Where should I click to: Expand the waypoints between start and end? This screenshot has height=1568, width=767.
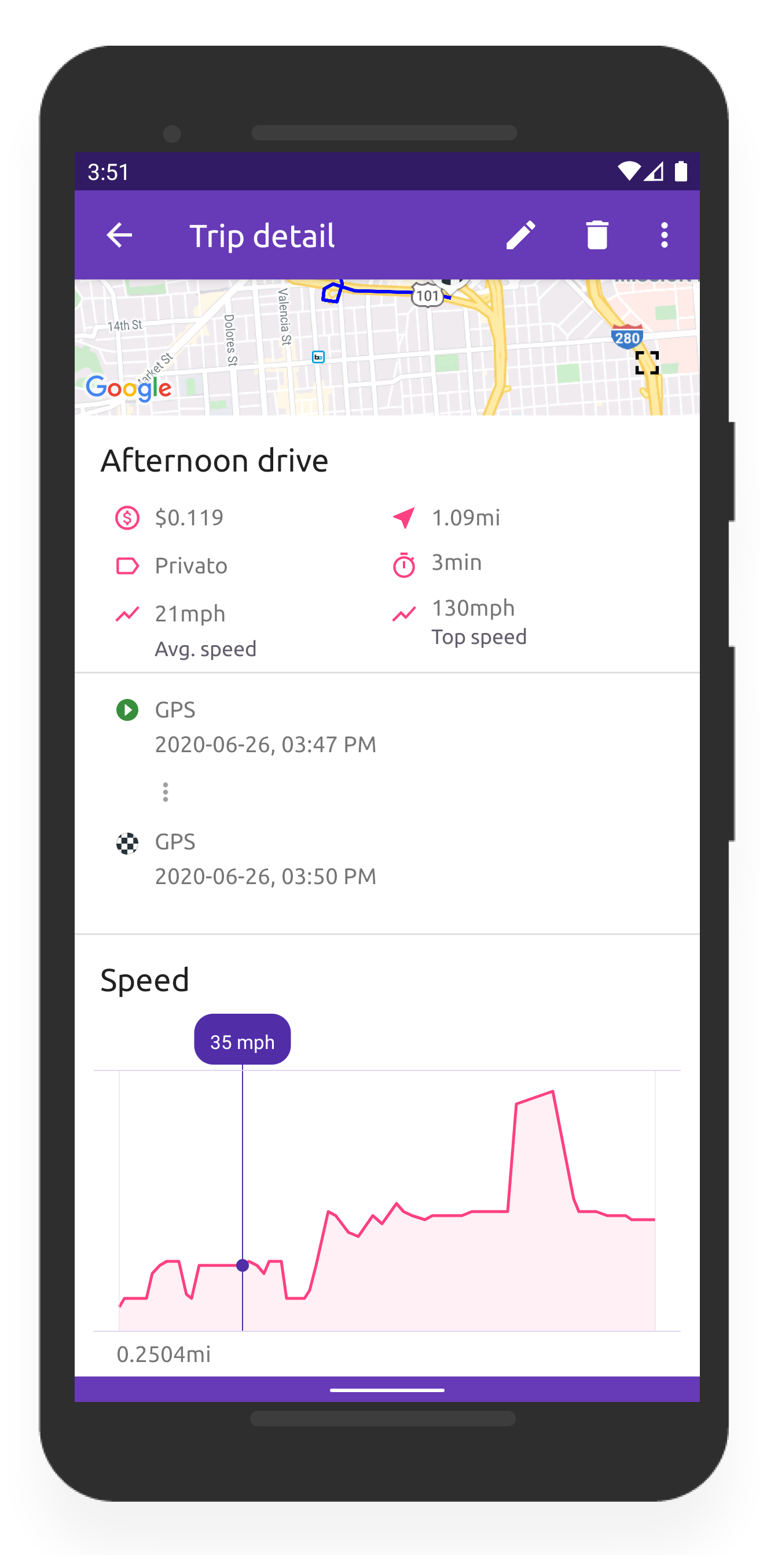pyautogui.click(x=165, y=792)
